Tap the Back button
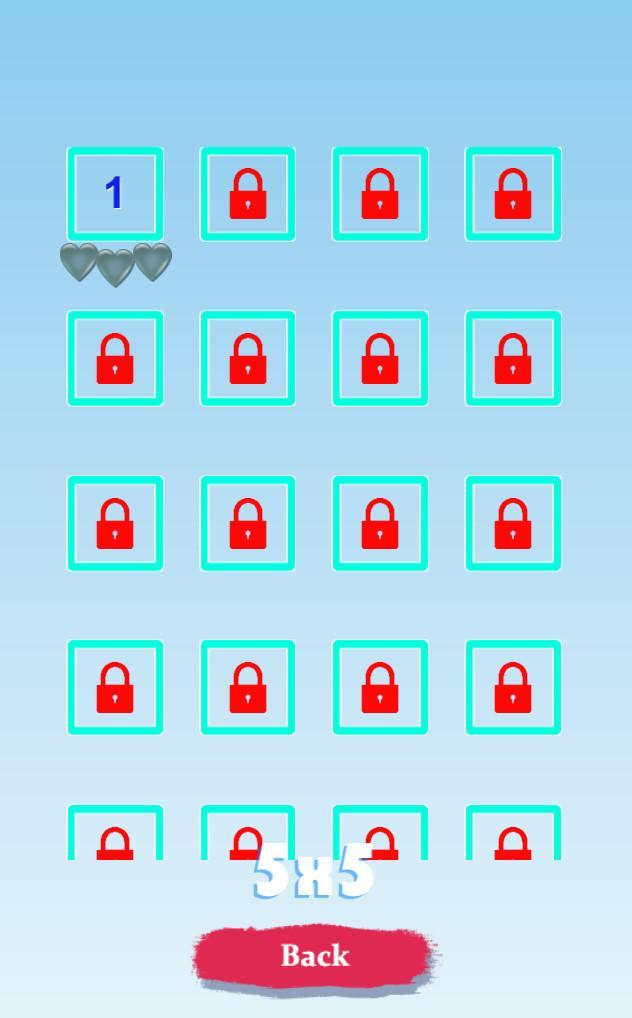632x1018 pixels. [314, 956]
